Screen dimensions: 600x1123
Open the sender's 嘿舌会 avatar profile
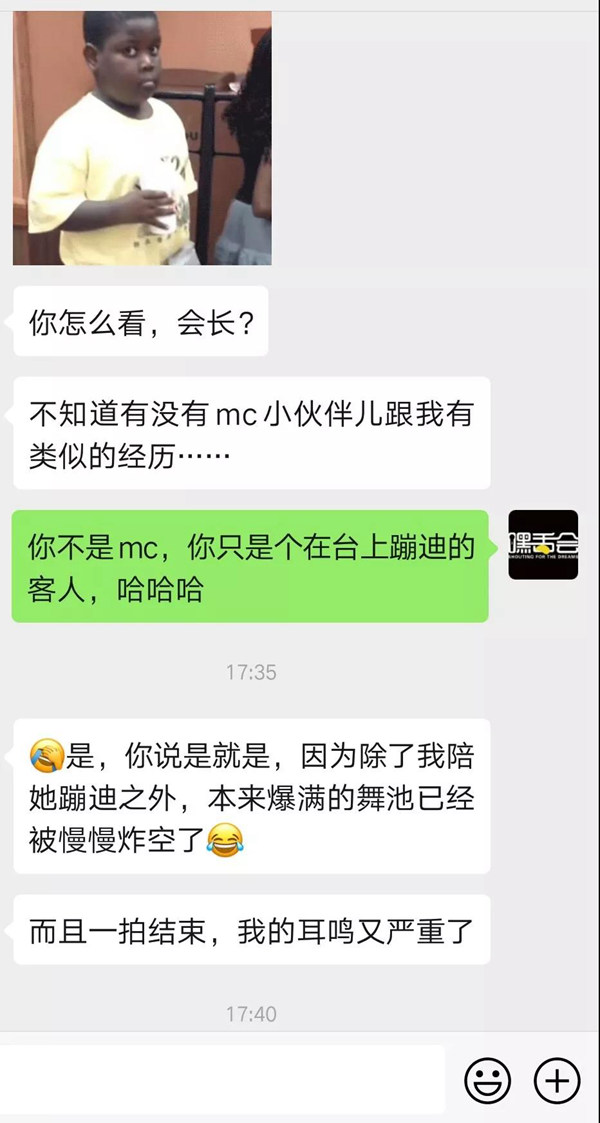543,544
